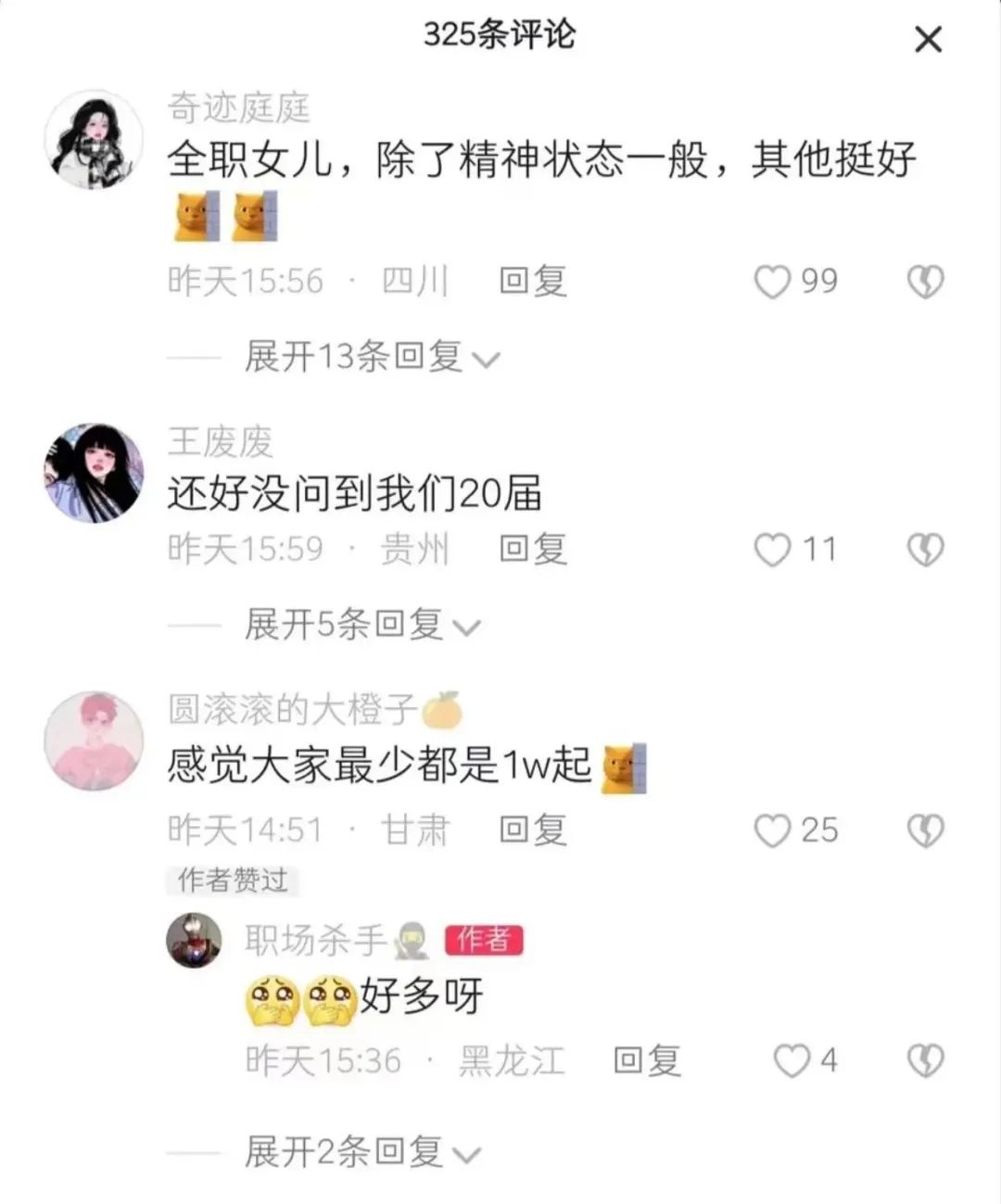1001x1204 pixels.
Task: Dislike 圆滚滚的大橙子's comment
Action: tap(924, 831)
